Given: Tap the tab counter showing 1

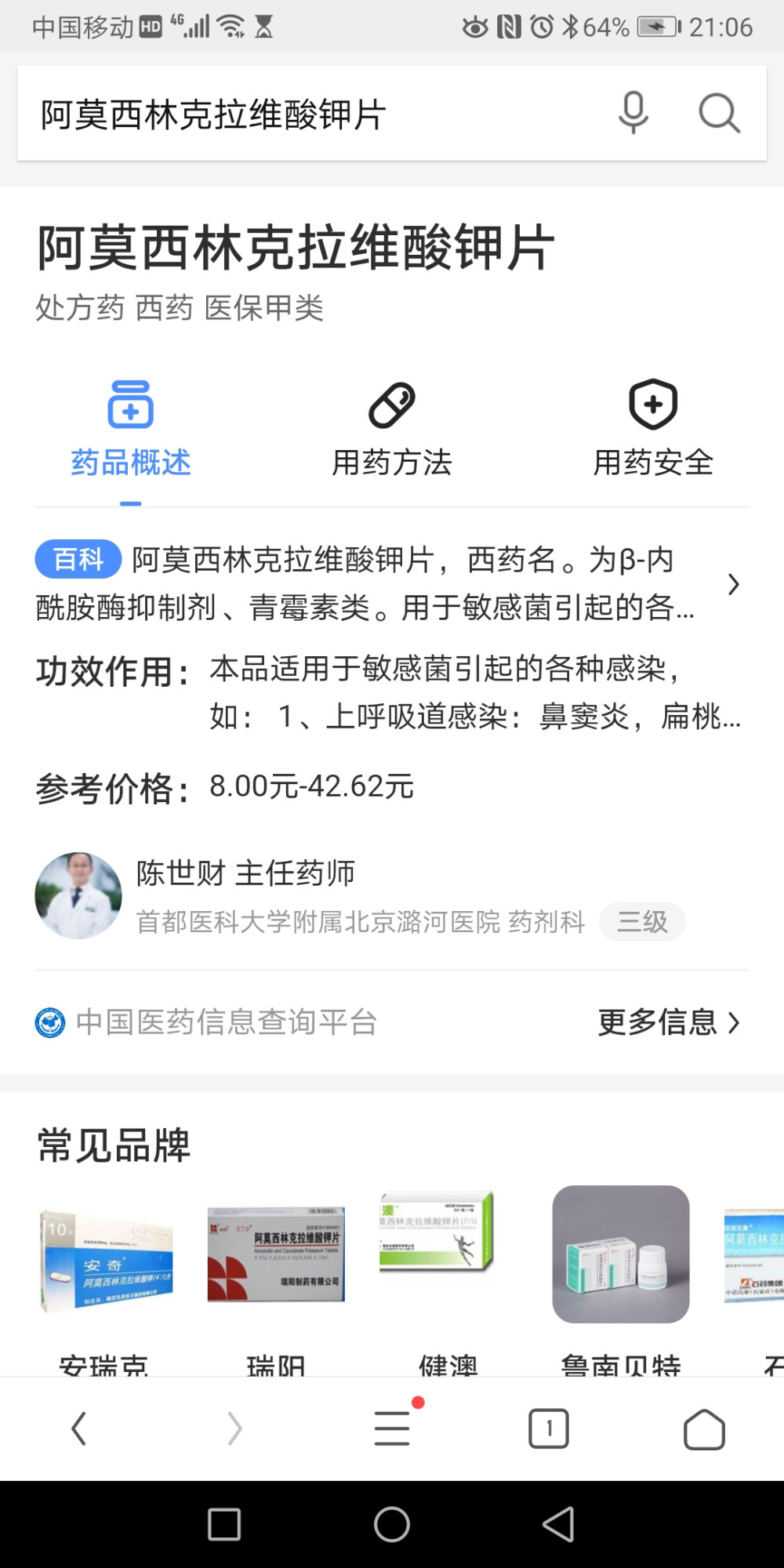Looking at the screenshot, I should coord(549,1428).
